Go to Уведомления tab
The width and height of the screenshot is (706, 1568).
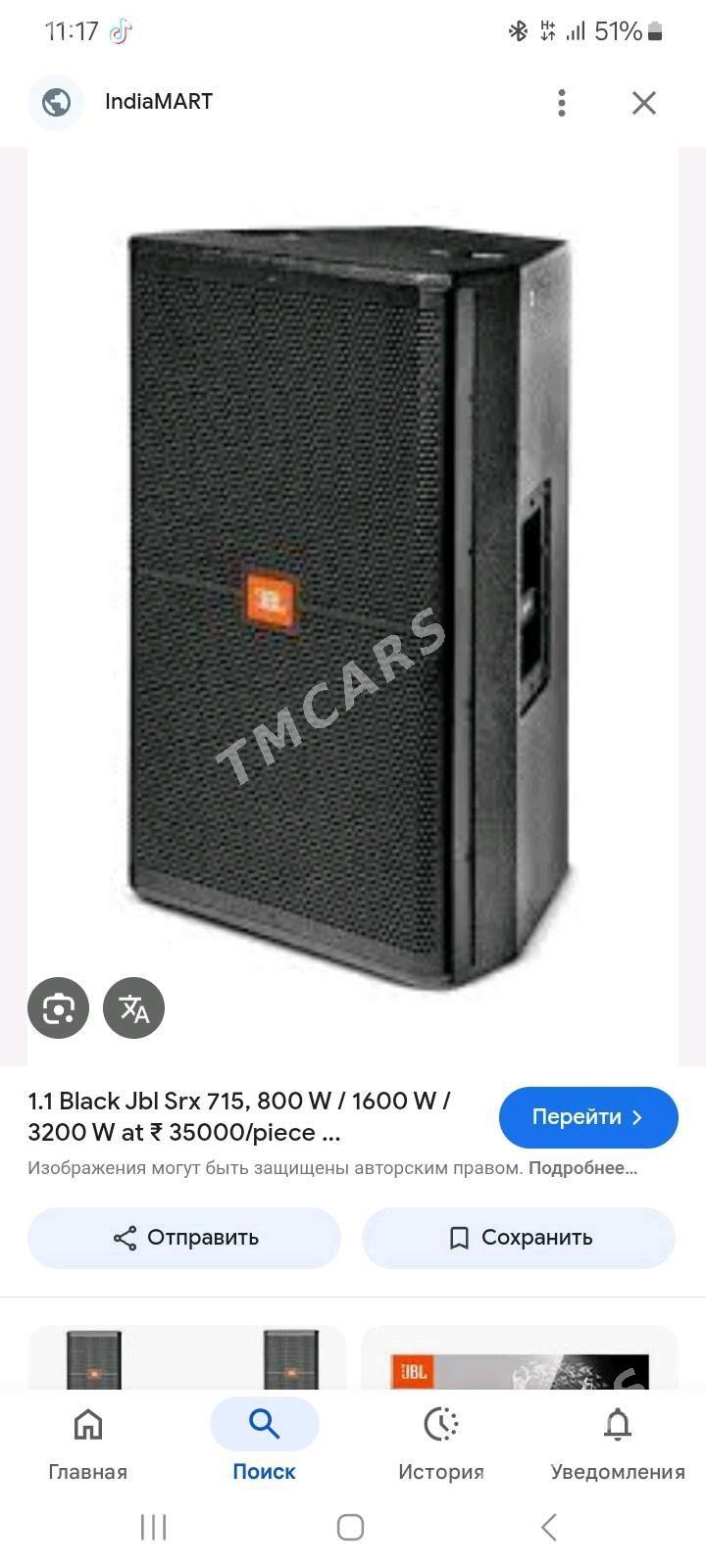[x=618, y=1441]
